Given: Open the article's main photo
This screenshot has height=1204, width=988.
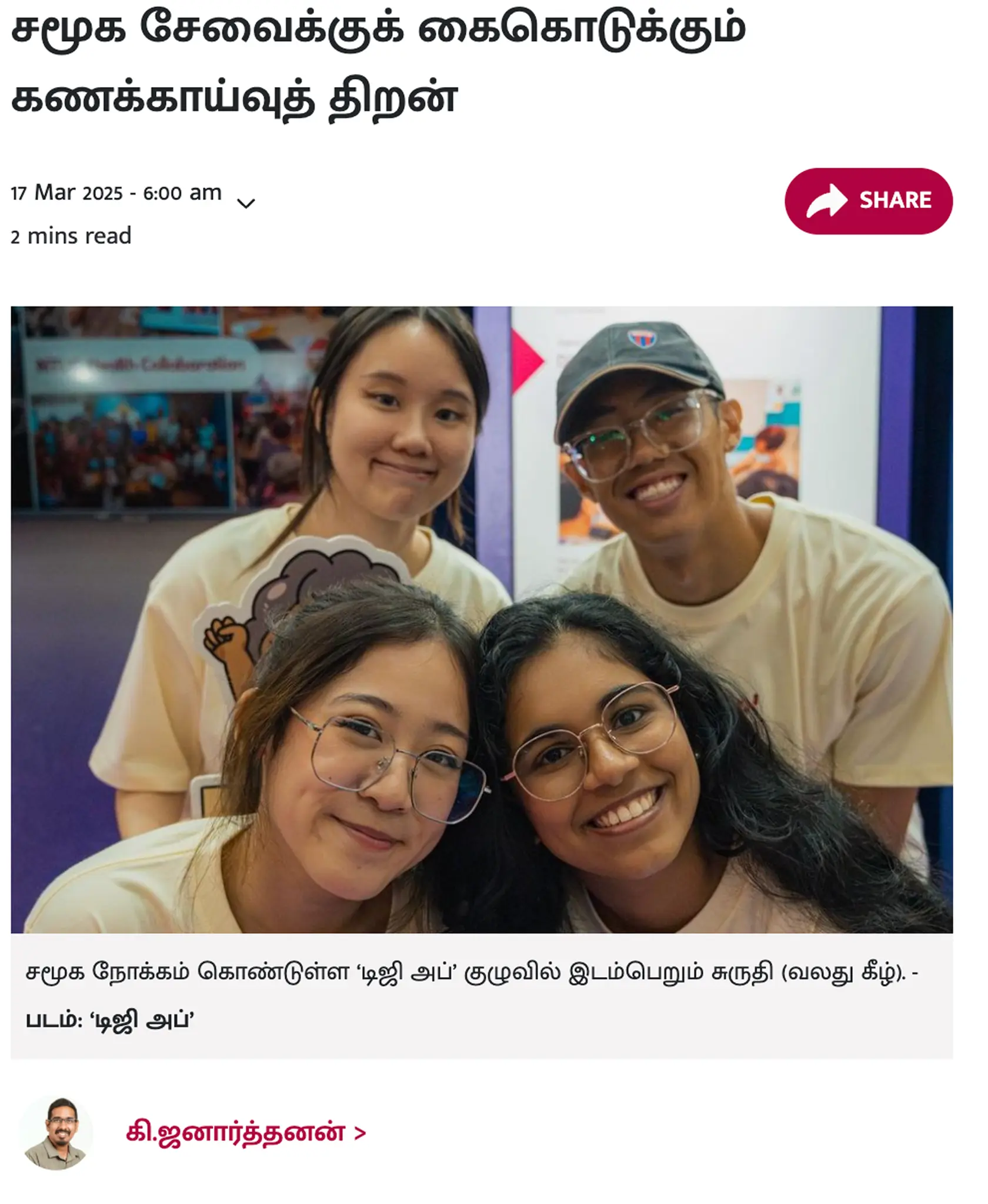Looking at the screenshot, I should (x=482, y=619).
